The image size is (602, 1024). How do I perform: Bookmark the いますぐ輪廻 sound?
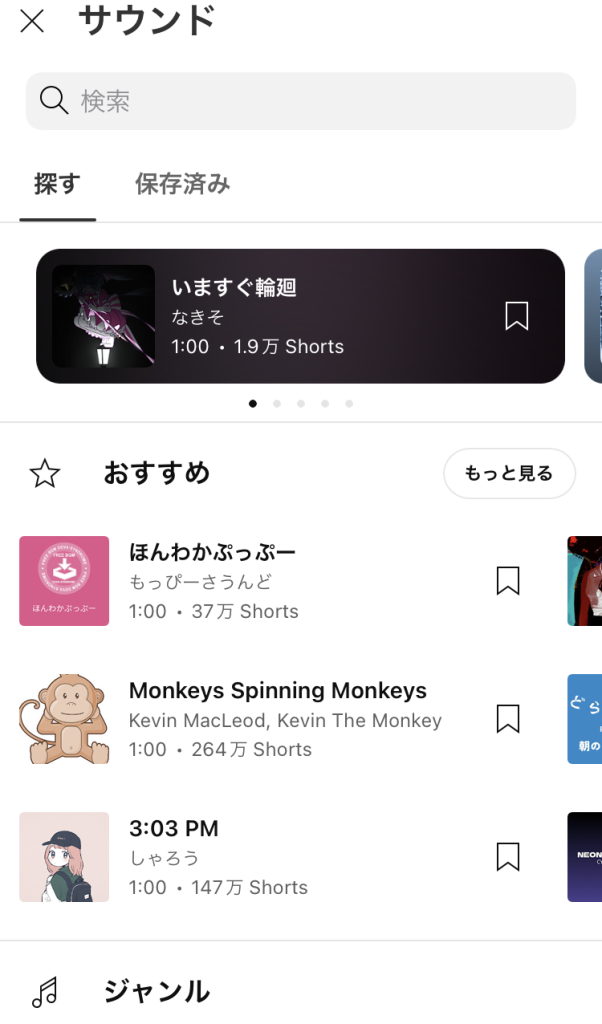tap(516, 316)
